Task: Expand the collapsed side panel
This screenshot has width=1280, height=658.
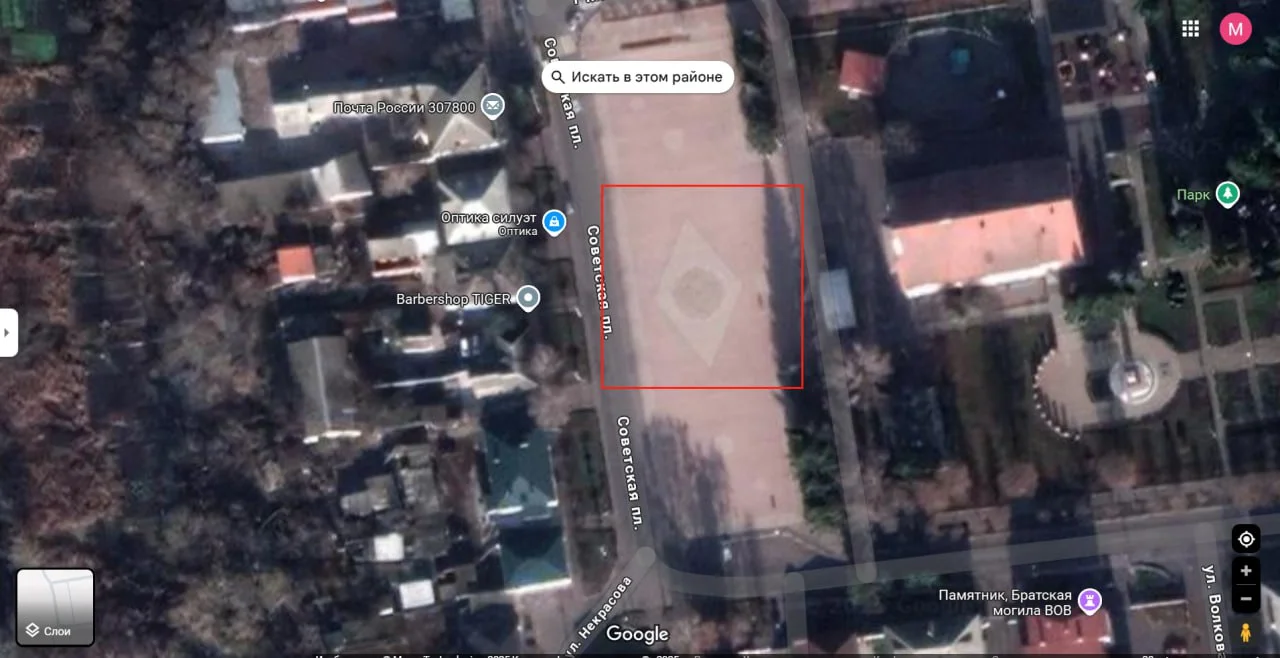Action: [x=8, y=332]
